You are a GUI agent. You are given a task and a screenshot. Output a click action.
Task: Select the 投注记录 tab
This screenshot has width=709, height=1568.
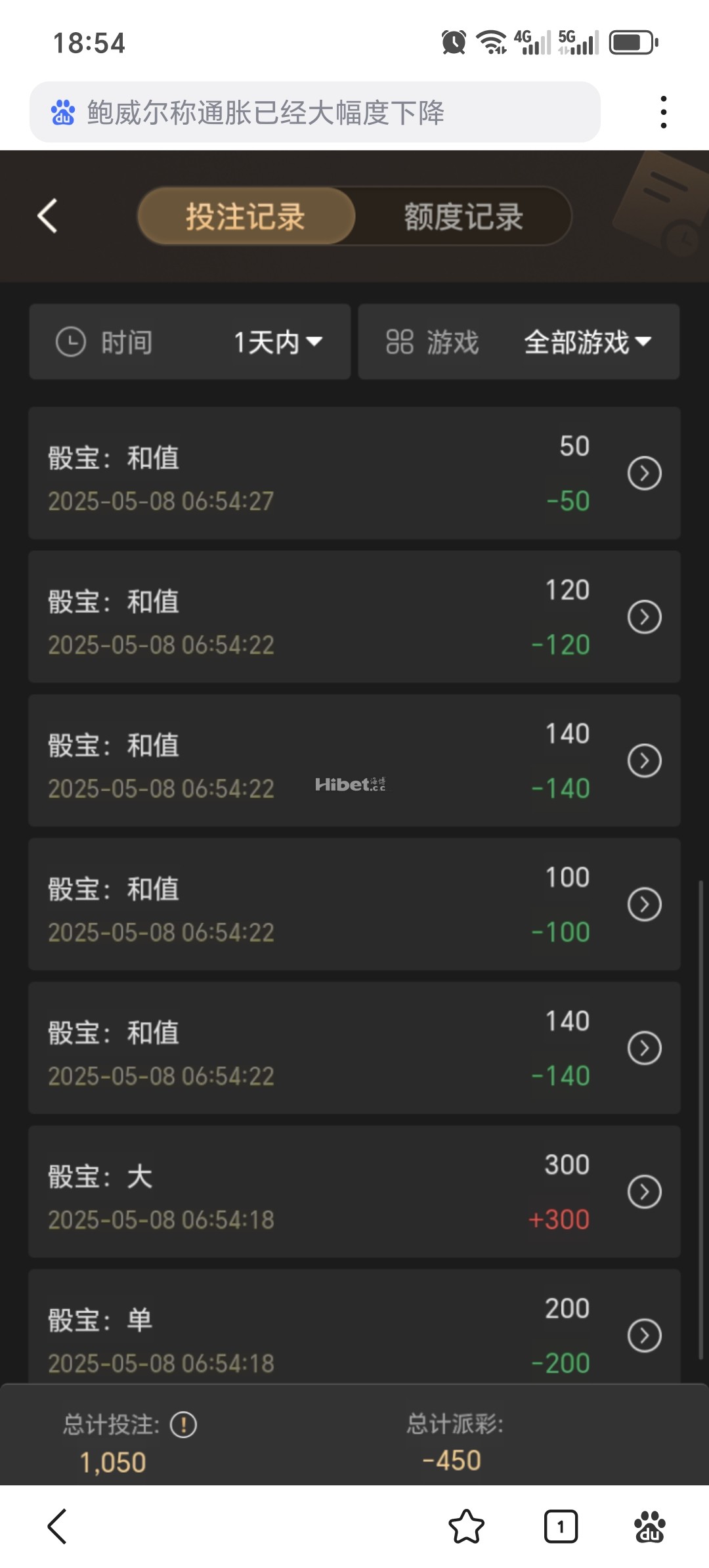[246, 217]
